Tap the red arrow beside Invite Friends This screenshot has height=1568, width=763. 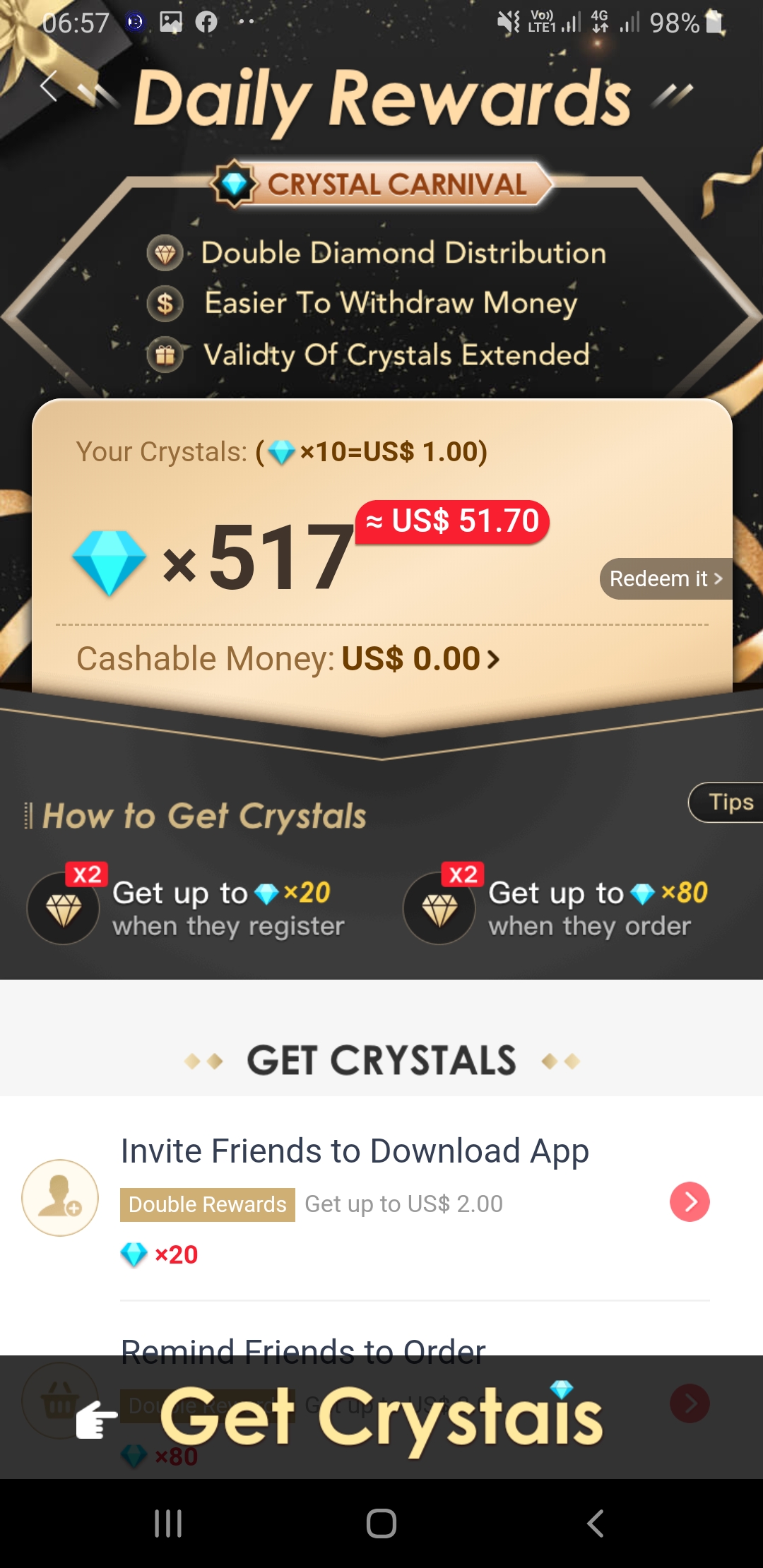[x=690, y=1202]
